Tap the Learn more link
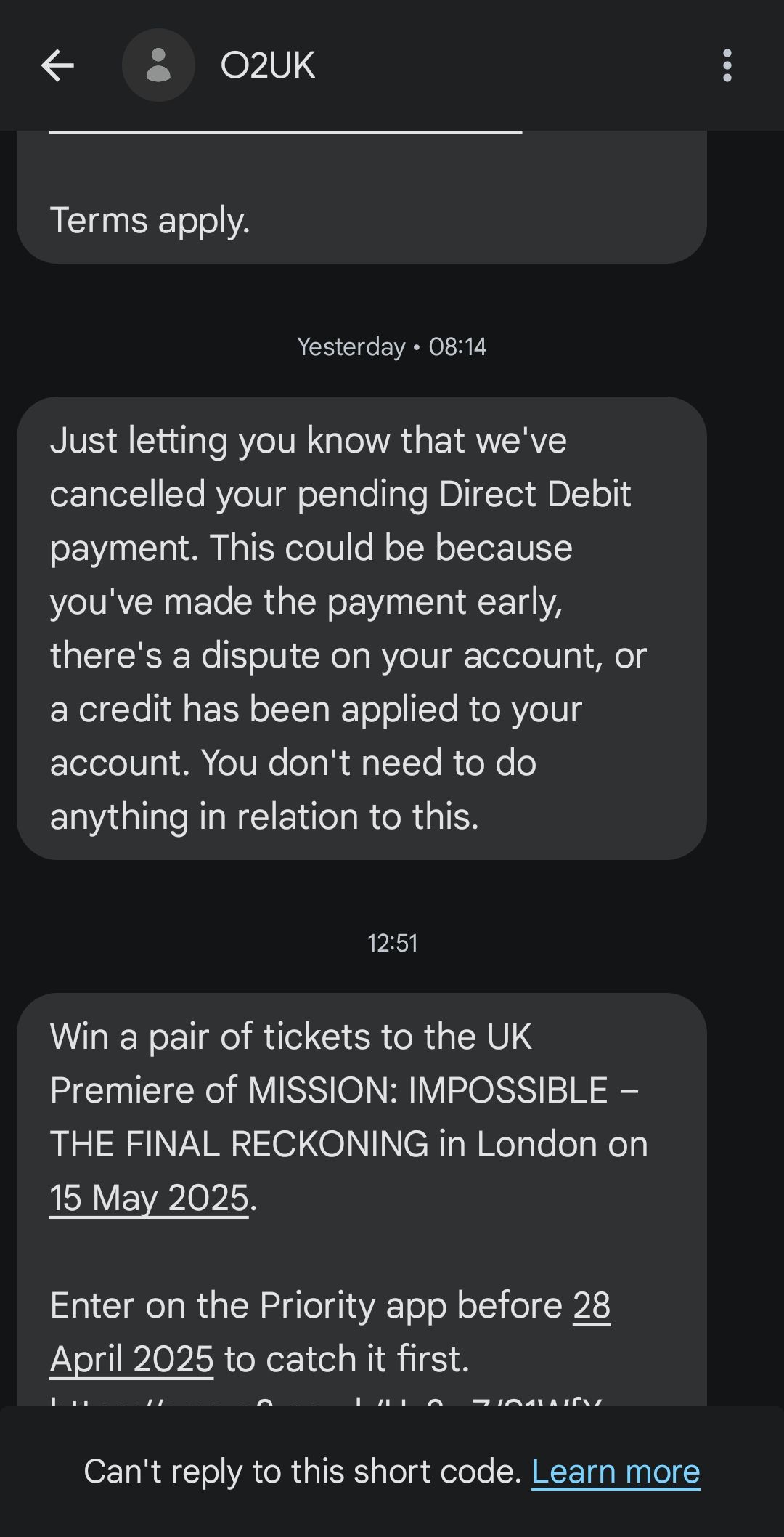This screenshot has width=784, height=1537. [615, 1470]
